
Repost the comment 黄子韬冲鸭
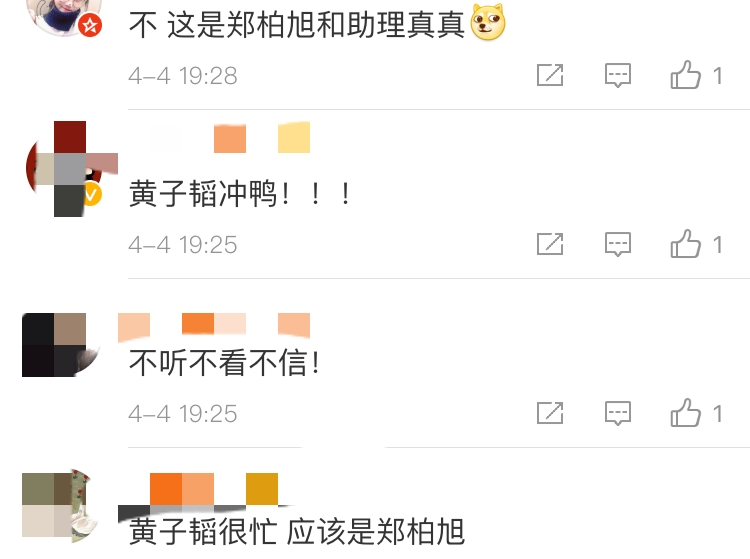[x=550, y=244]
